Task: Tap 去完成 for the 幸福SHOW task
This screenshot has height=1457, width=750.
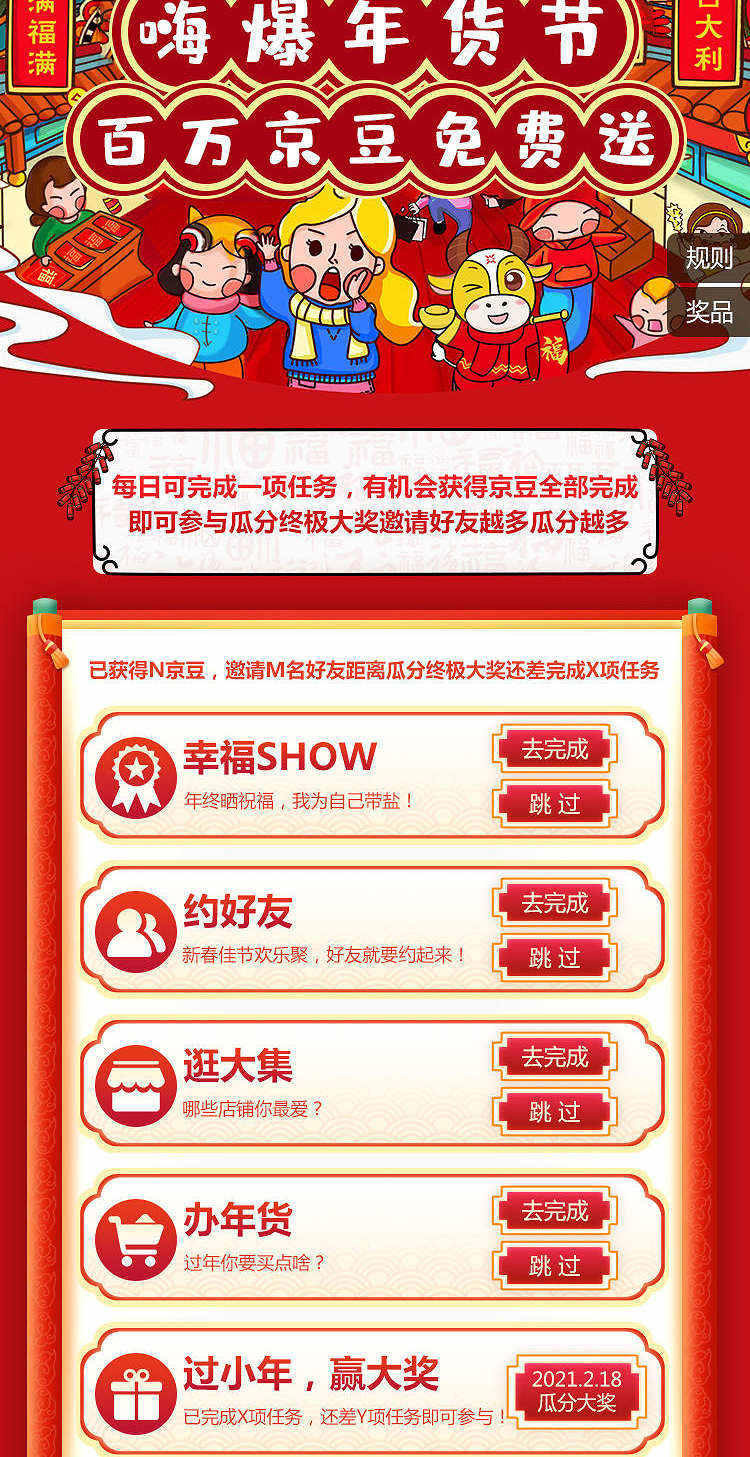Action: coord(555,750)
